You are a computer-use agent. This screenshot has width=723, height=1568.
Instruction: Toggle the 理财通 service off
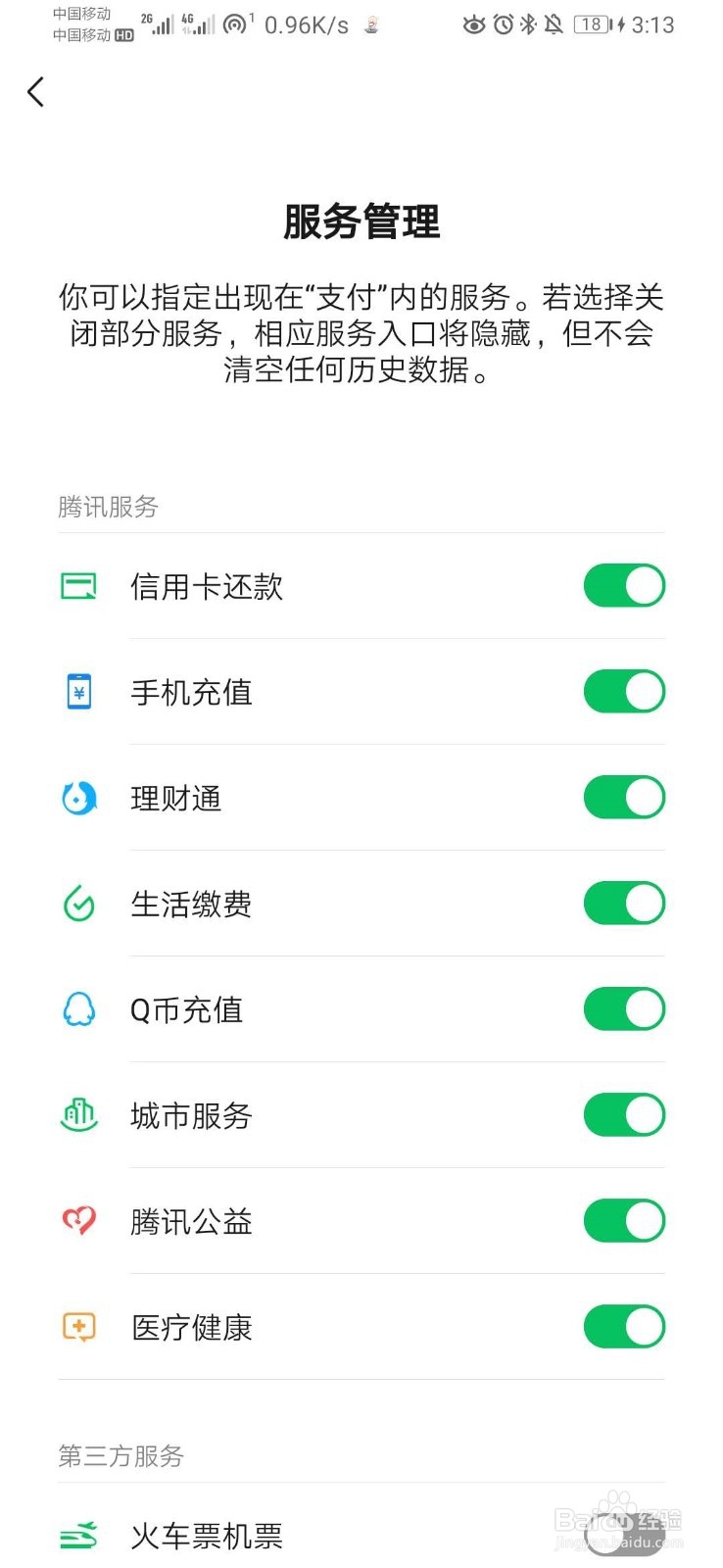(x=624, y=798)
